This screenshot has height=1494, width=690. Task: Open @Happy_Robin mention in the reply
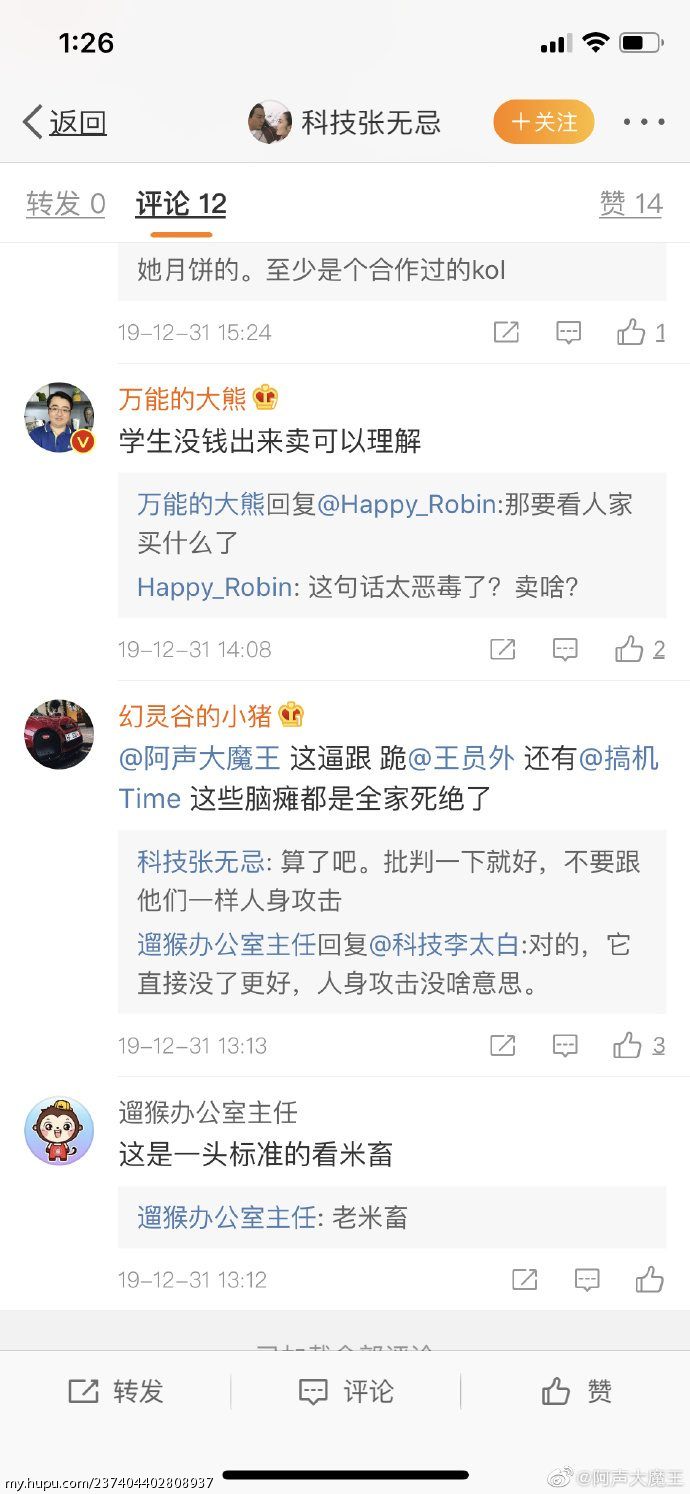pyautogui.click(x=407, y=505)
